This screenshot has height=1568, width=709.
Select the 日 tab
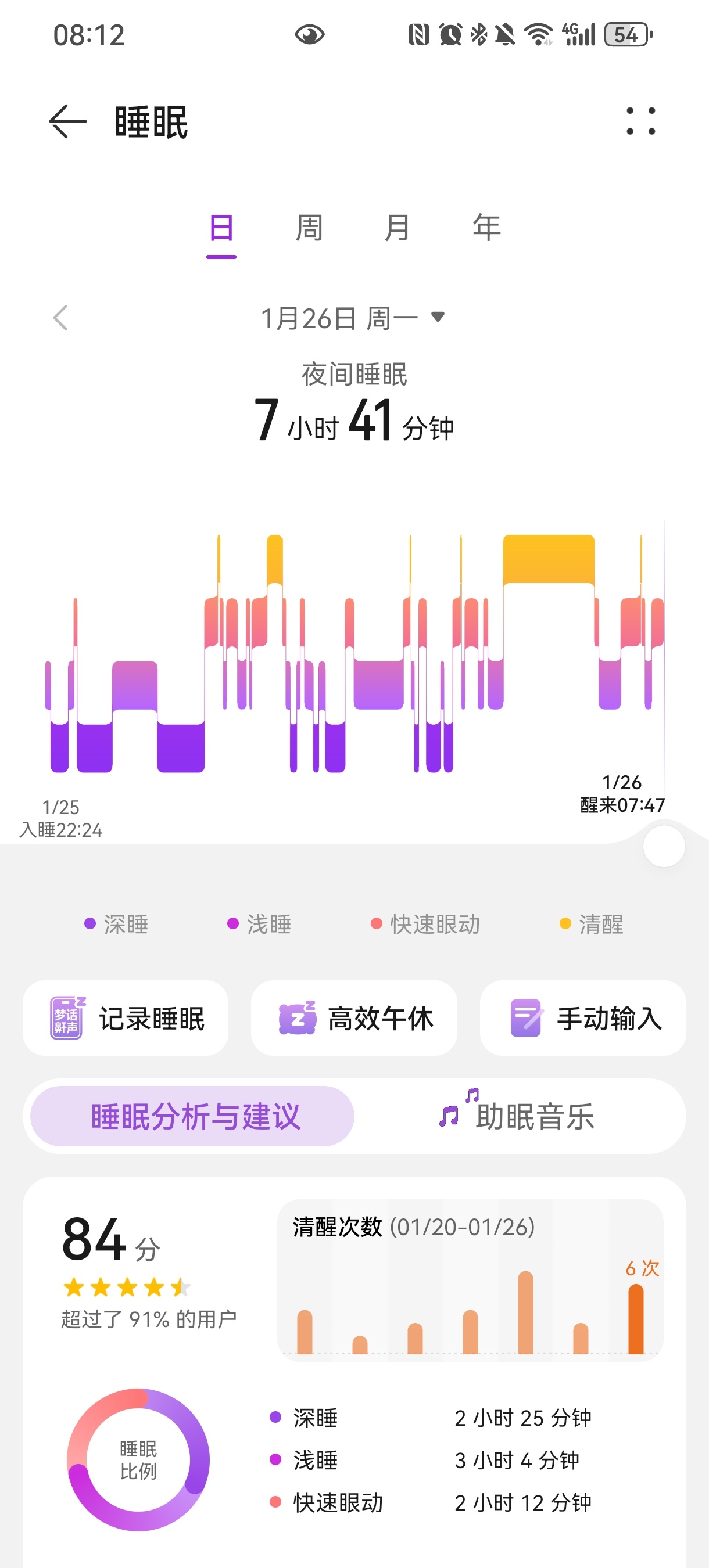[x=221, y=229]
